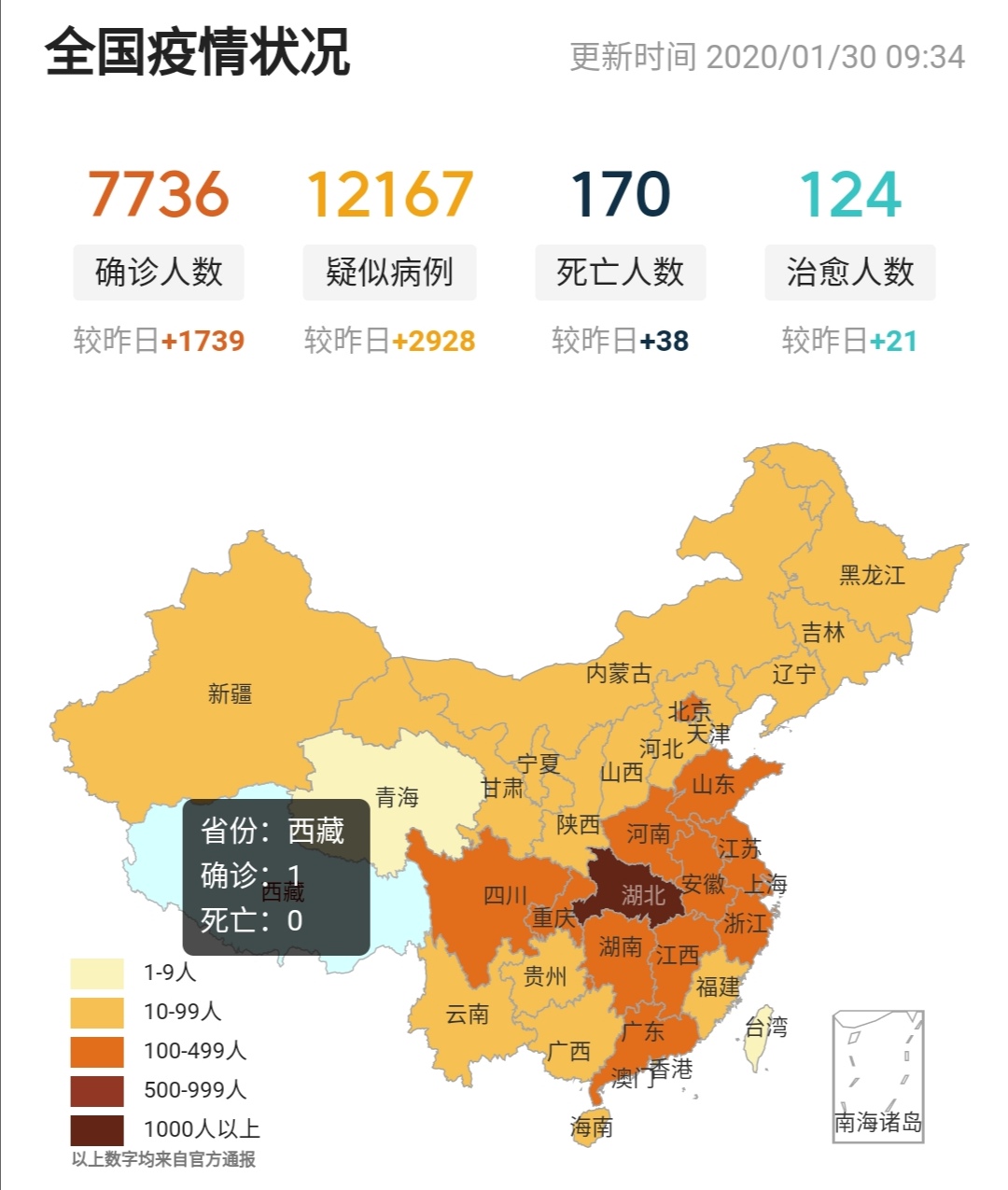Toggle the 1-9人 legend range
Viewport: 1008px width, 1190px height.
click(97, 973)
